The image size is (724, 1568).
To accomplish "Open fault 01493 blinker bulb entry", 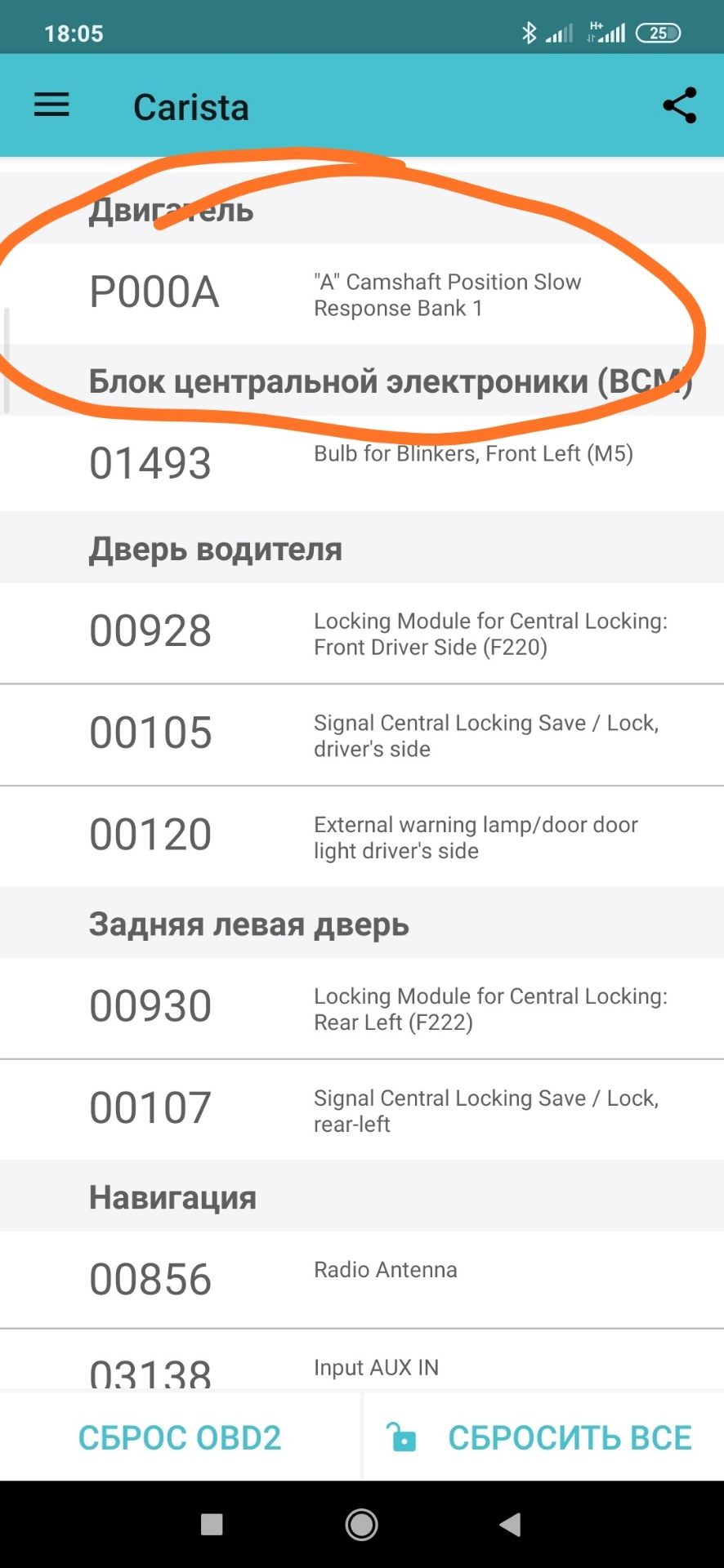I will point(361,463).
